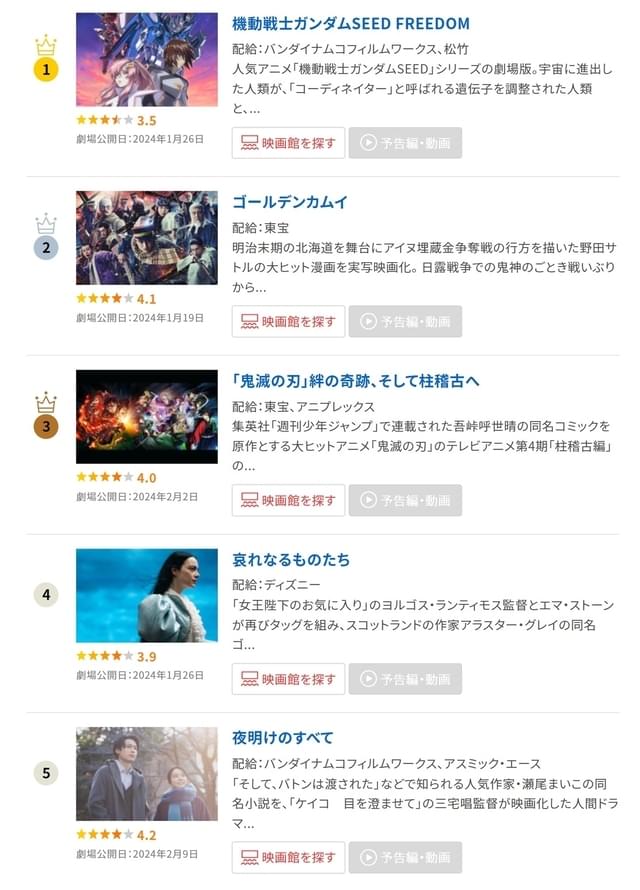The width and height of the screenshot is (640, 890).
Task: Tap the 夜明けのすべて poster image
Action: point(146,774)
